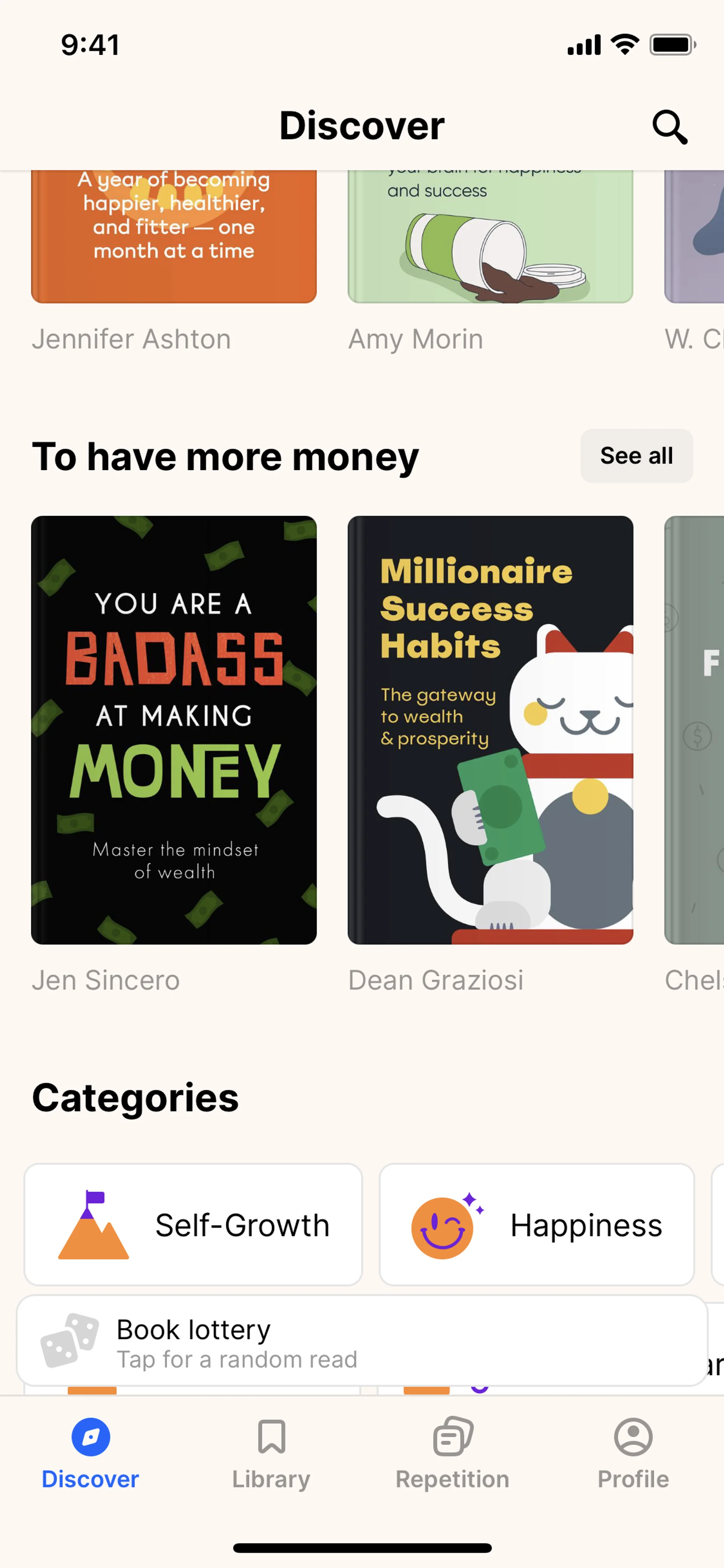
Task: Open Jennifer Ashton's orange book
Action: [174, 236]
